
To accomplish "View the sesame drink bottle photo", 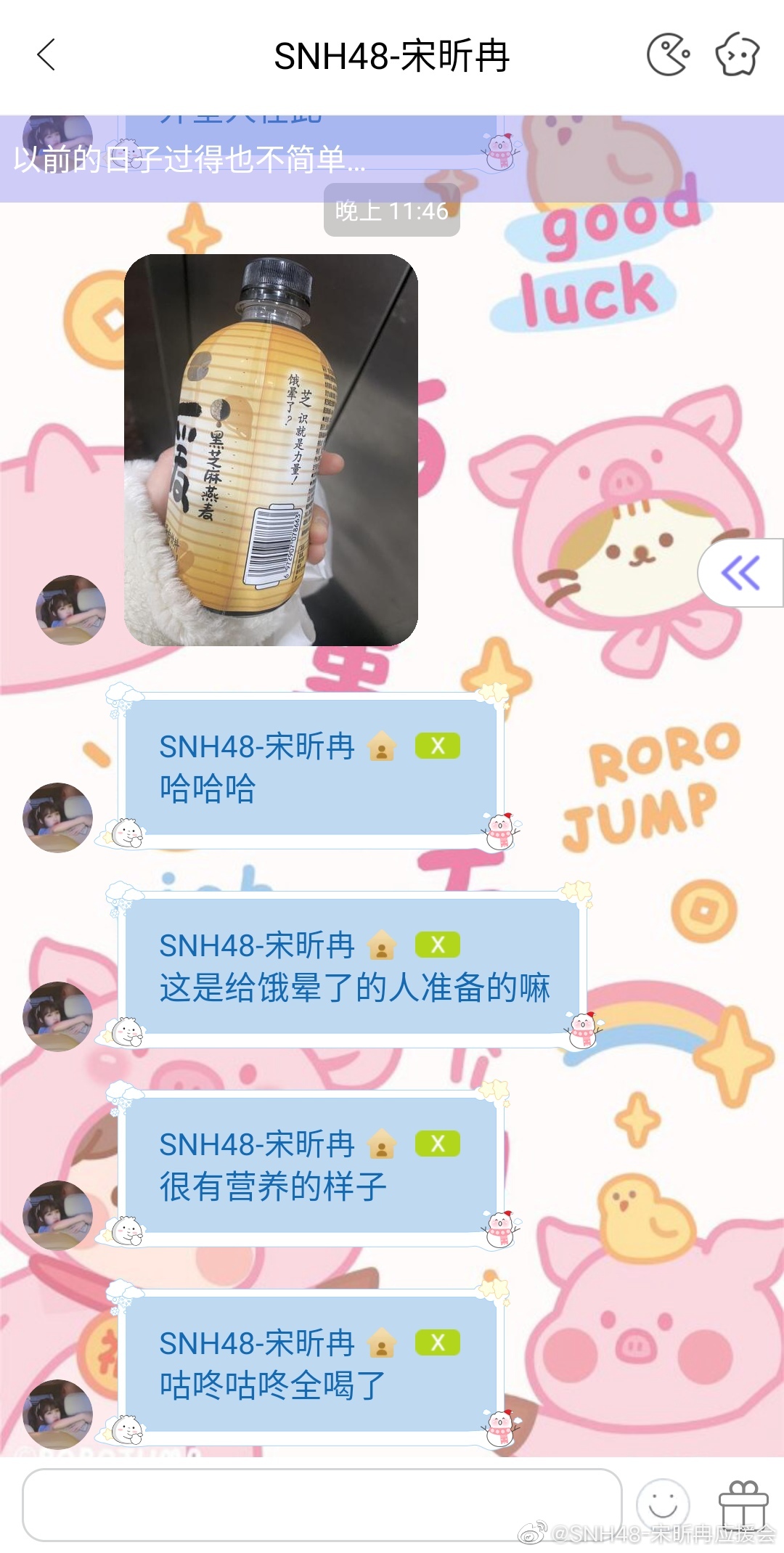I will [271, 449].
